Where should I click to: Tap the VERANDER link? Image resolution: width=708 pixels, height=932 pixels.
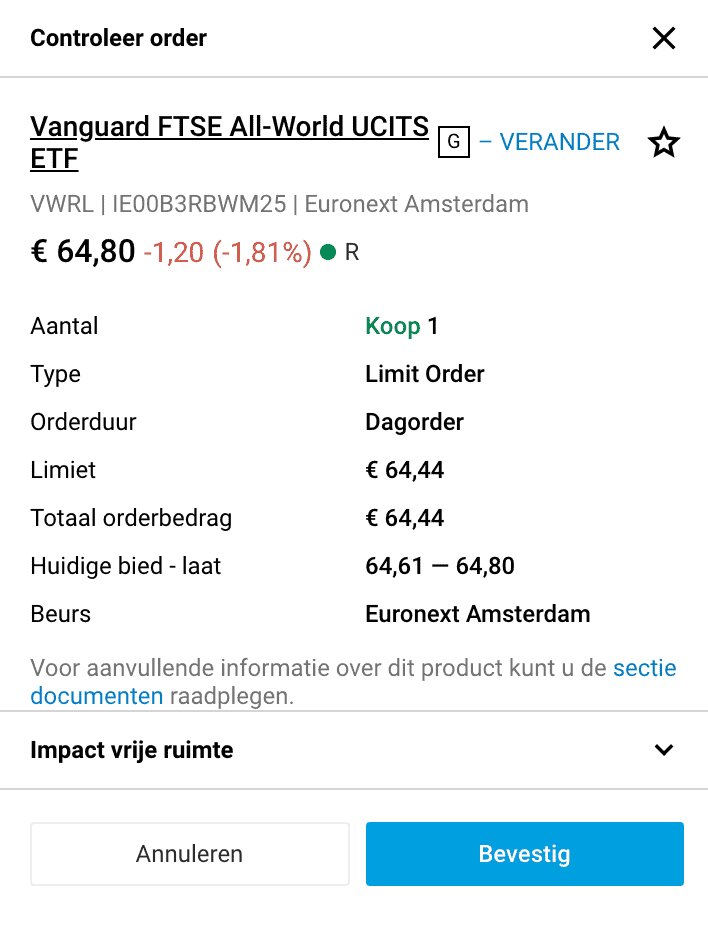coord(550,142)
